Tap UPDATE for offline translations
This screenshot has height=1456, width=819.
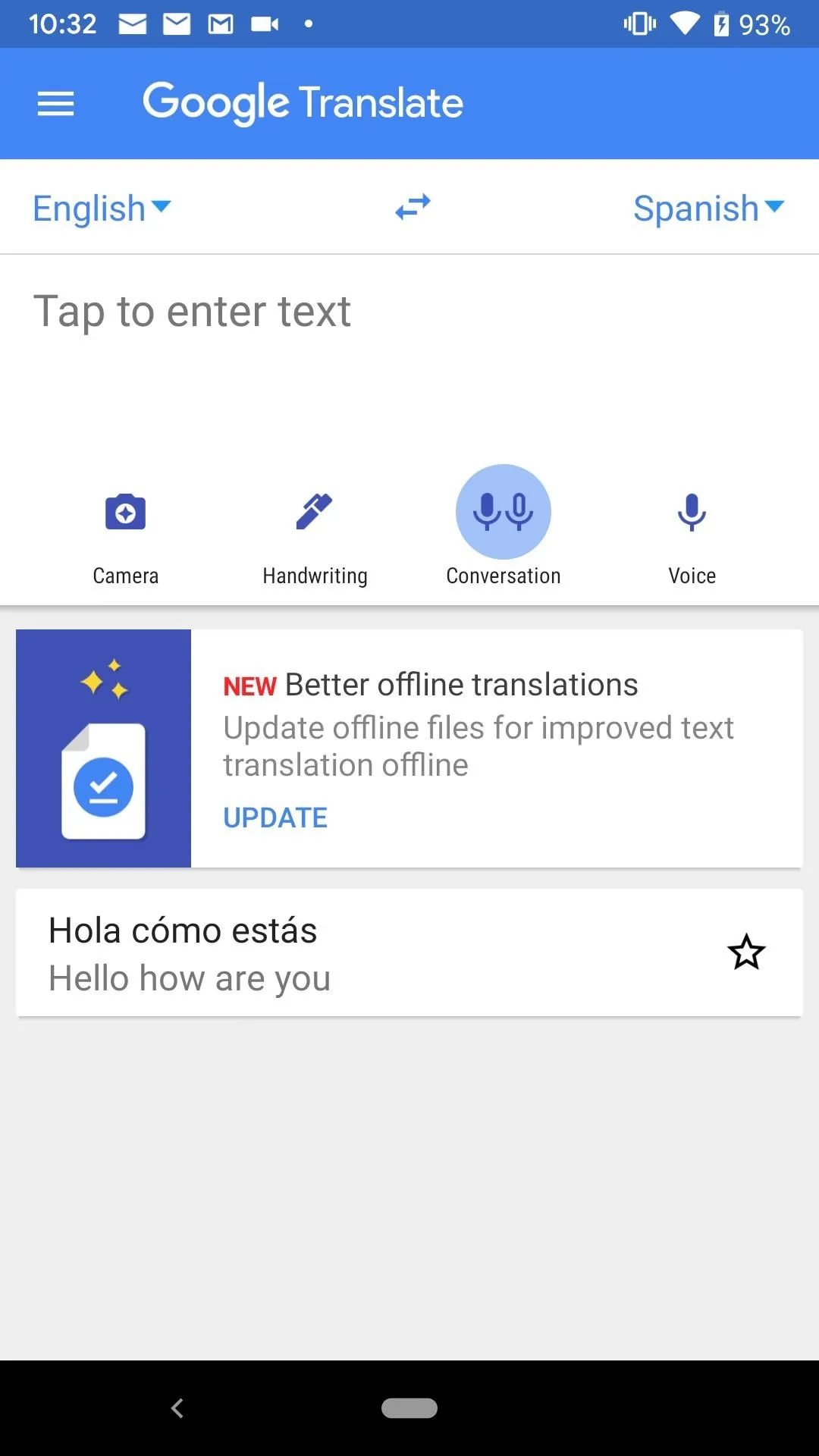coord(275,817)
